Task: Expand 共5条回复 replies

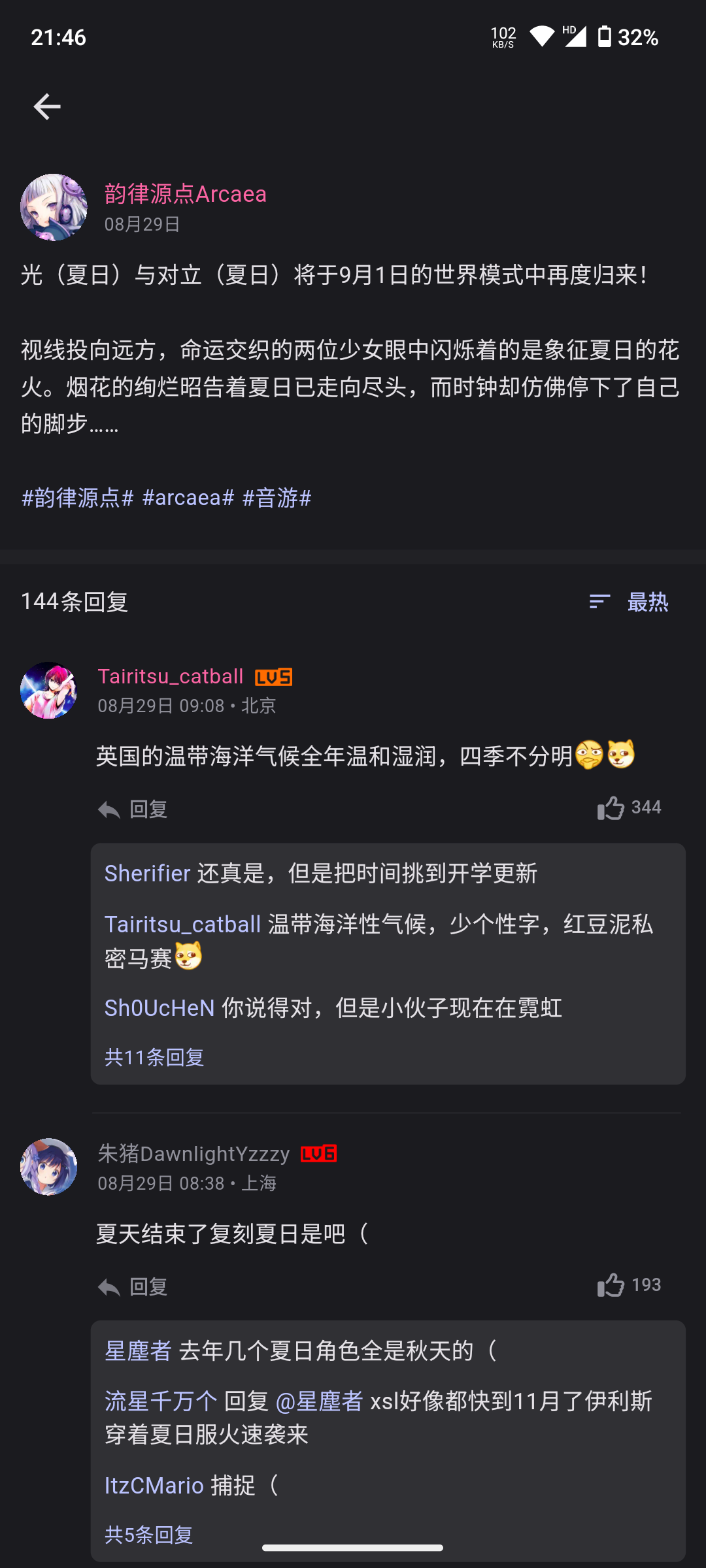Action: click(x=149, y=1535)
